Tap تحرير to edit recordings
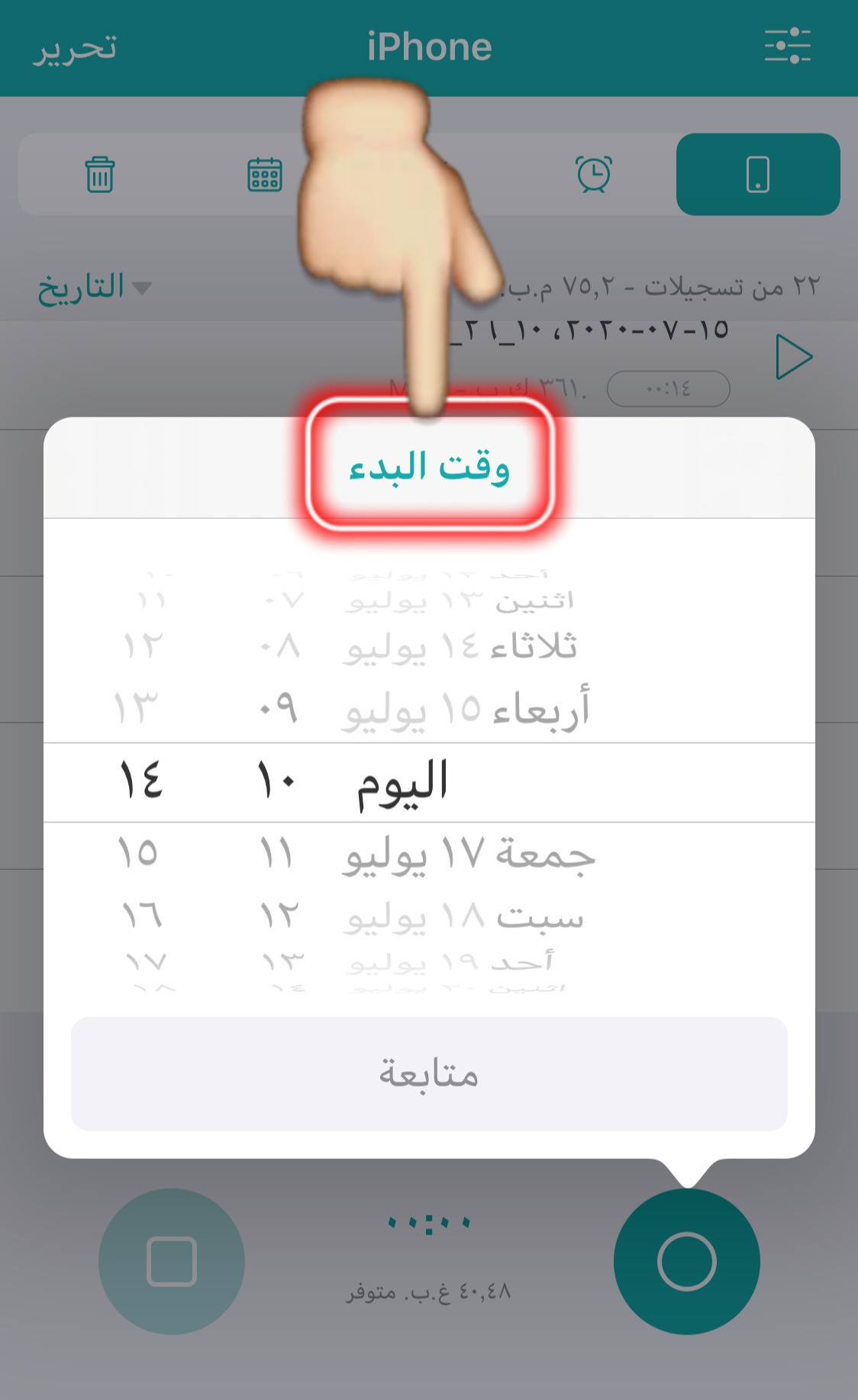The width and height of the screenshot is (858, 1400). 75,47
